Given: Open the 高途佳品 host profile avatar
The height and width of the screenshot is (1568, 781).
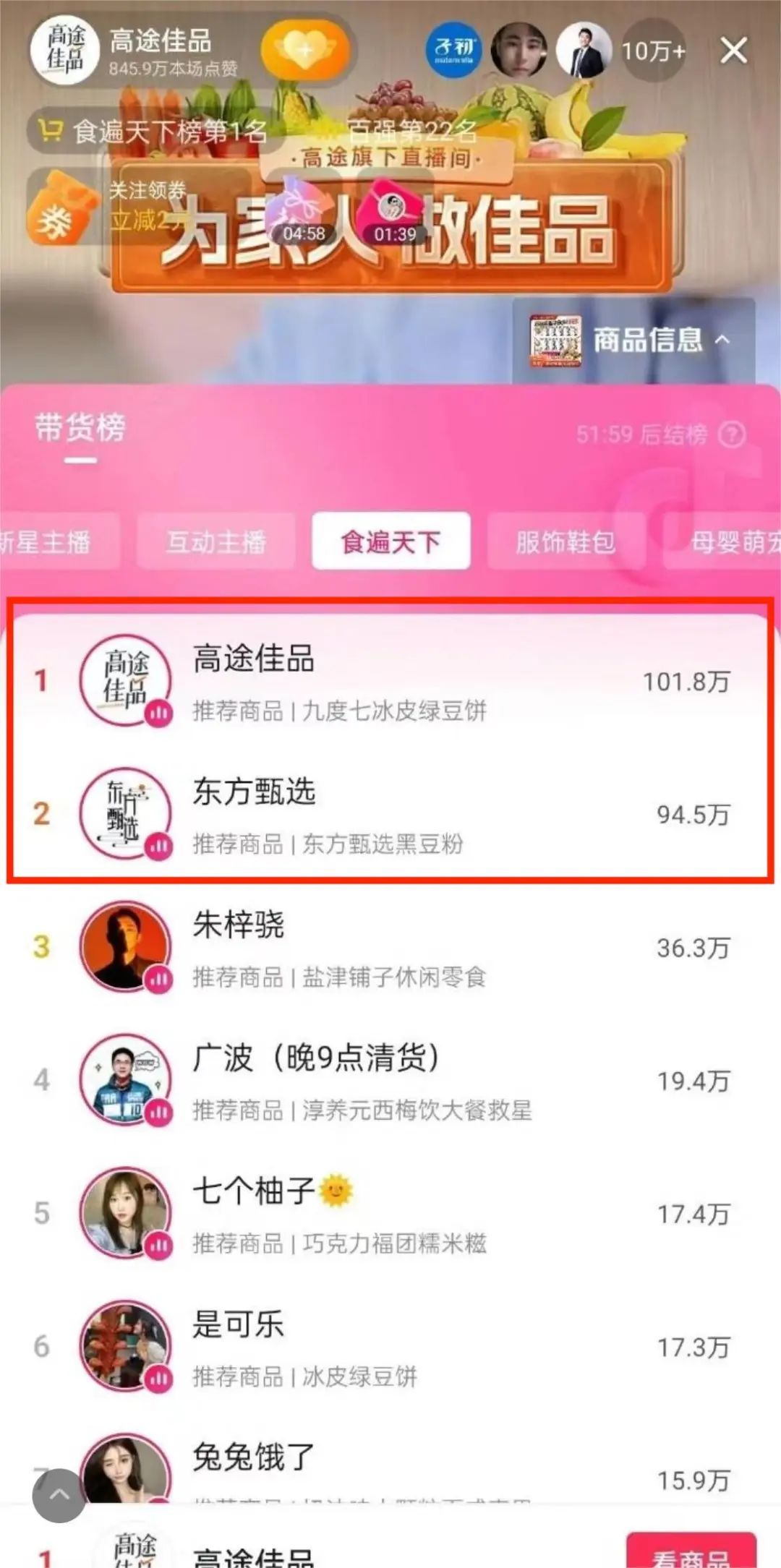Looking at the screenshot, I should (65, 50).
